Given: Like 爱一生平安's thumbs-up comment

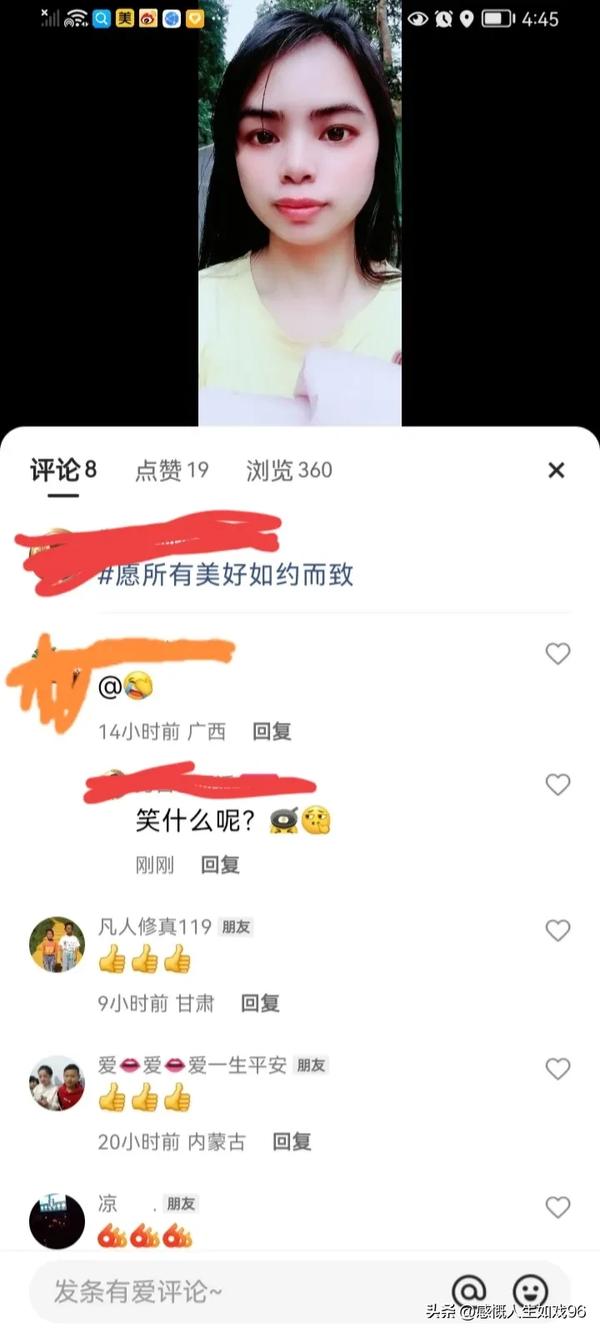Looking at the screenshot, I should click(x=557, y=1069).
